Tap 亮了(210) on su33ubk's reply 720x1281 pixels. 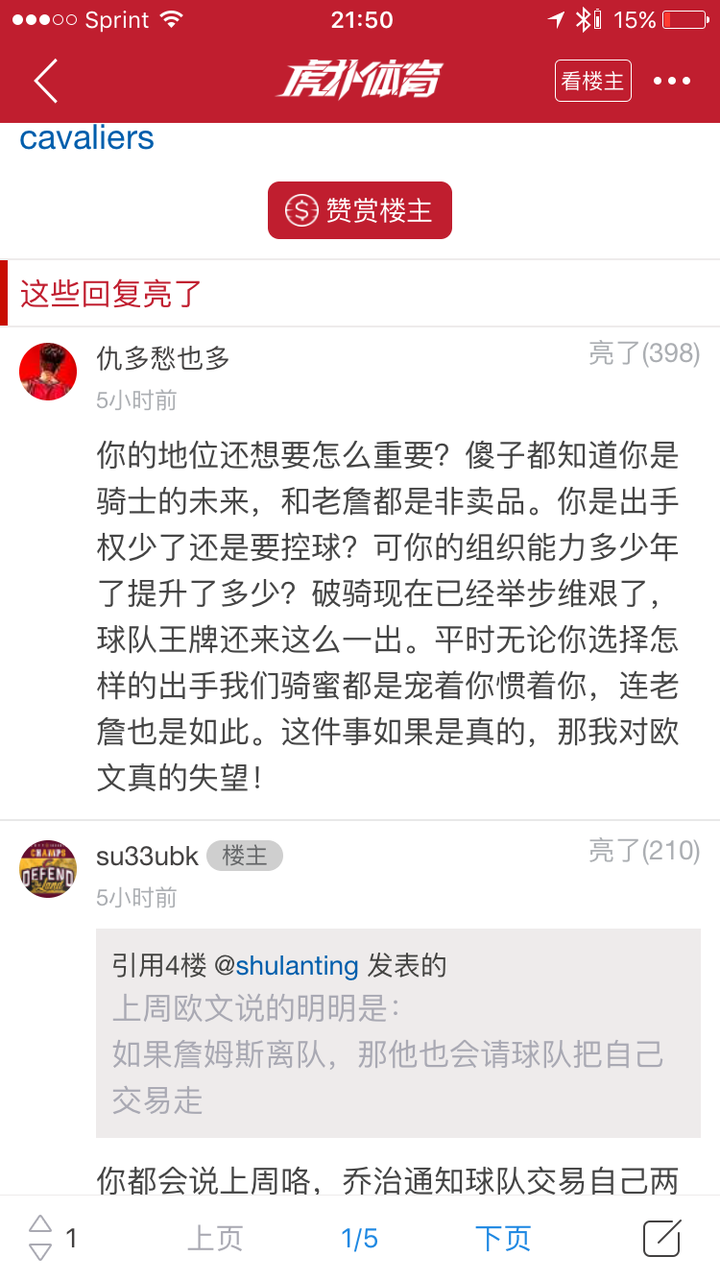click(644, 851)
